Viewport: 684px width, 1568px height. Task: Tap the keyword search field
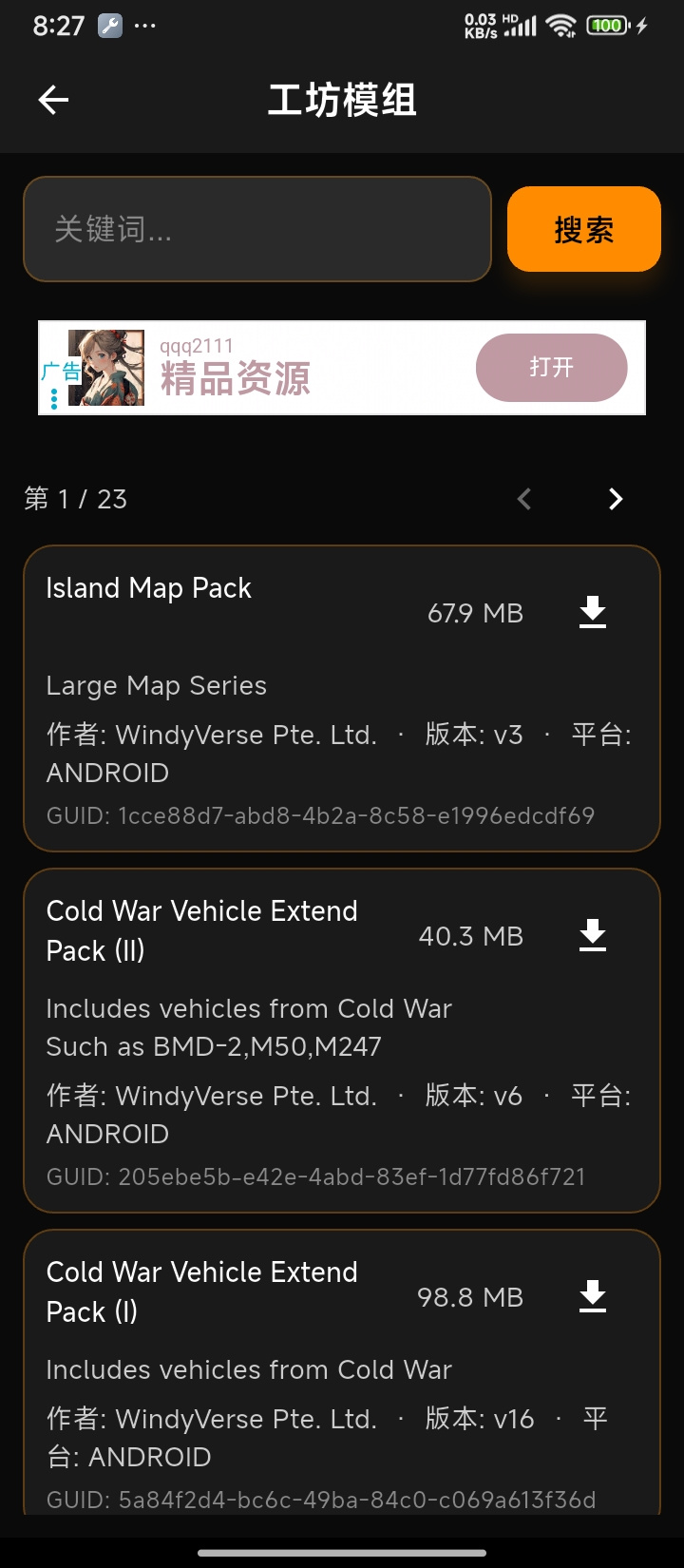257,229
